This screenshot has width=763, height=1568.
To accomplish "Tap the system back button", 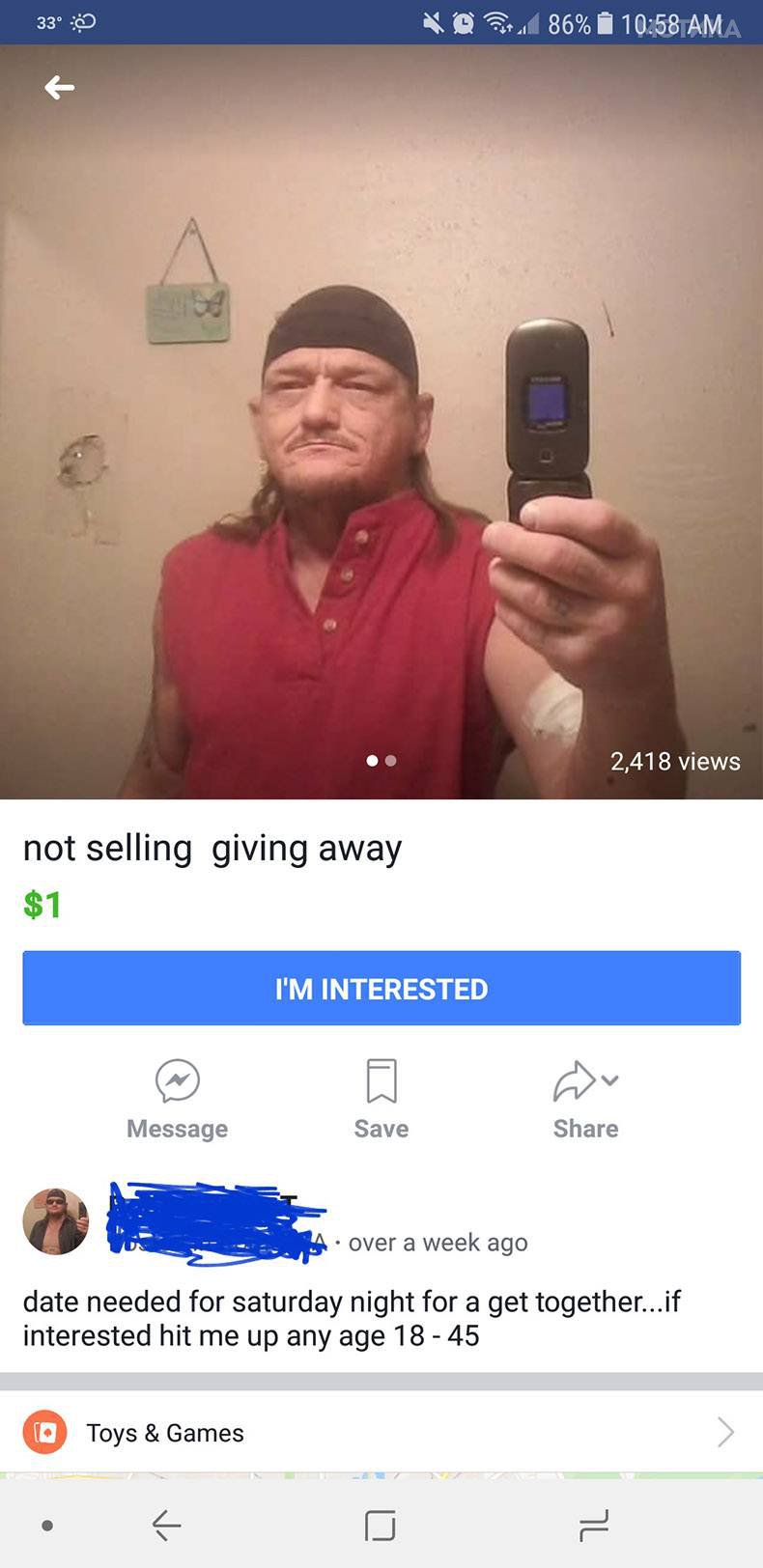I will click(x=167, y=1525).
